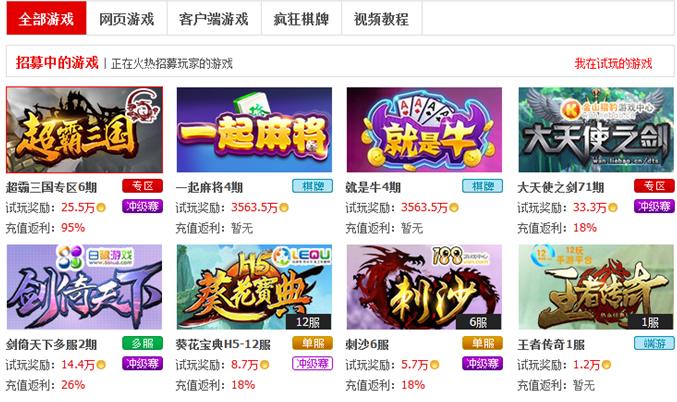Open the 大天使之剑 game banner
Screen dimensions: 677x402
pos(596,130)
